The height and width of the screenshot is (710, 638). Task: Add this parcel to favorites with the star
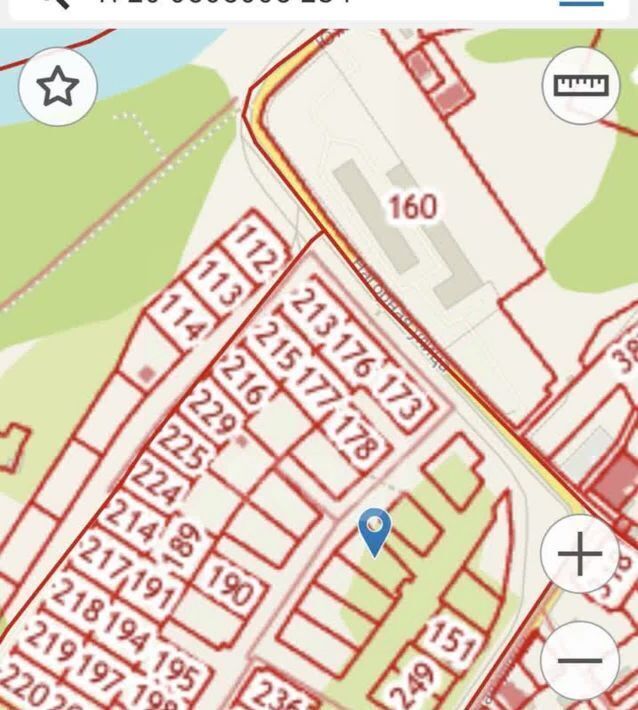57,87
